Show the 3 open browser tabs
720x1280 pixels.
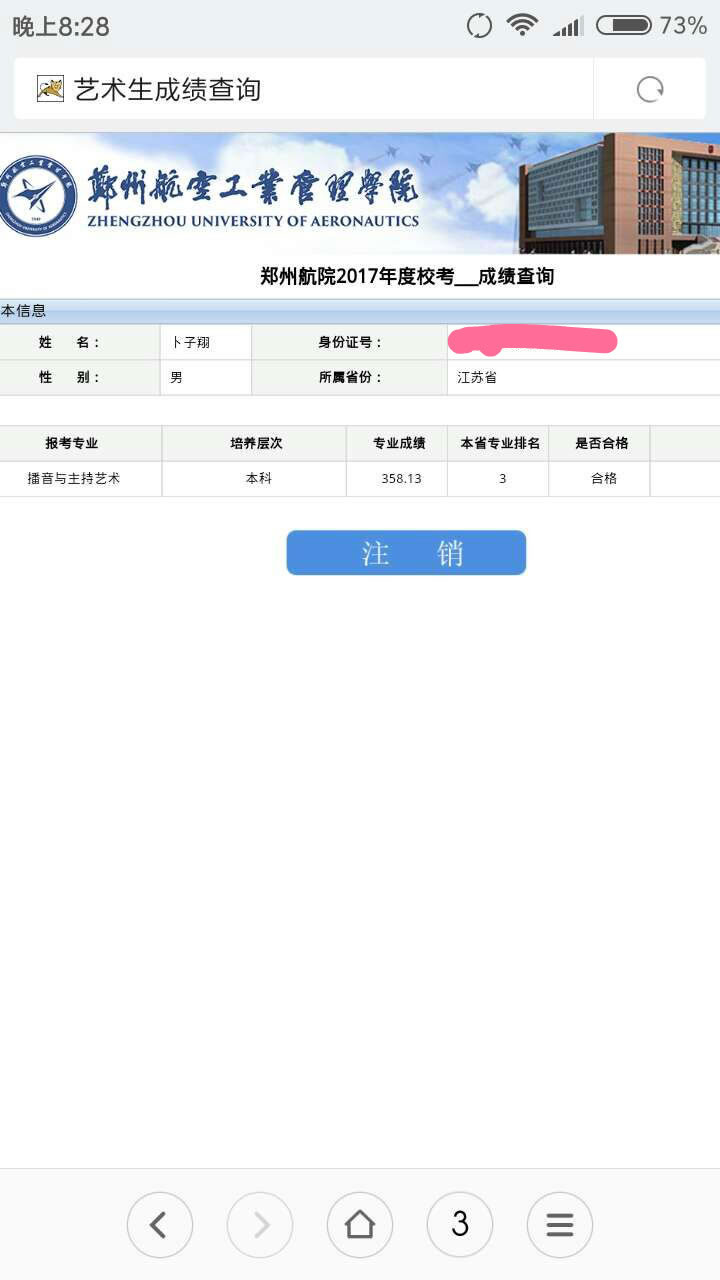coord(460,1224)
